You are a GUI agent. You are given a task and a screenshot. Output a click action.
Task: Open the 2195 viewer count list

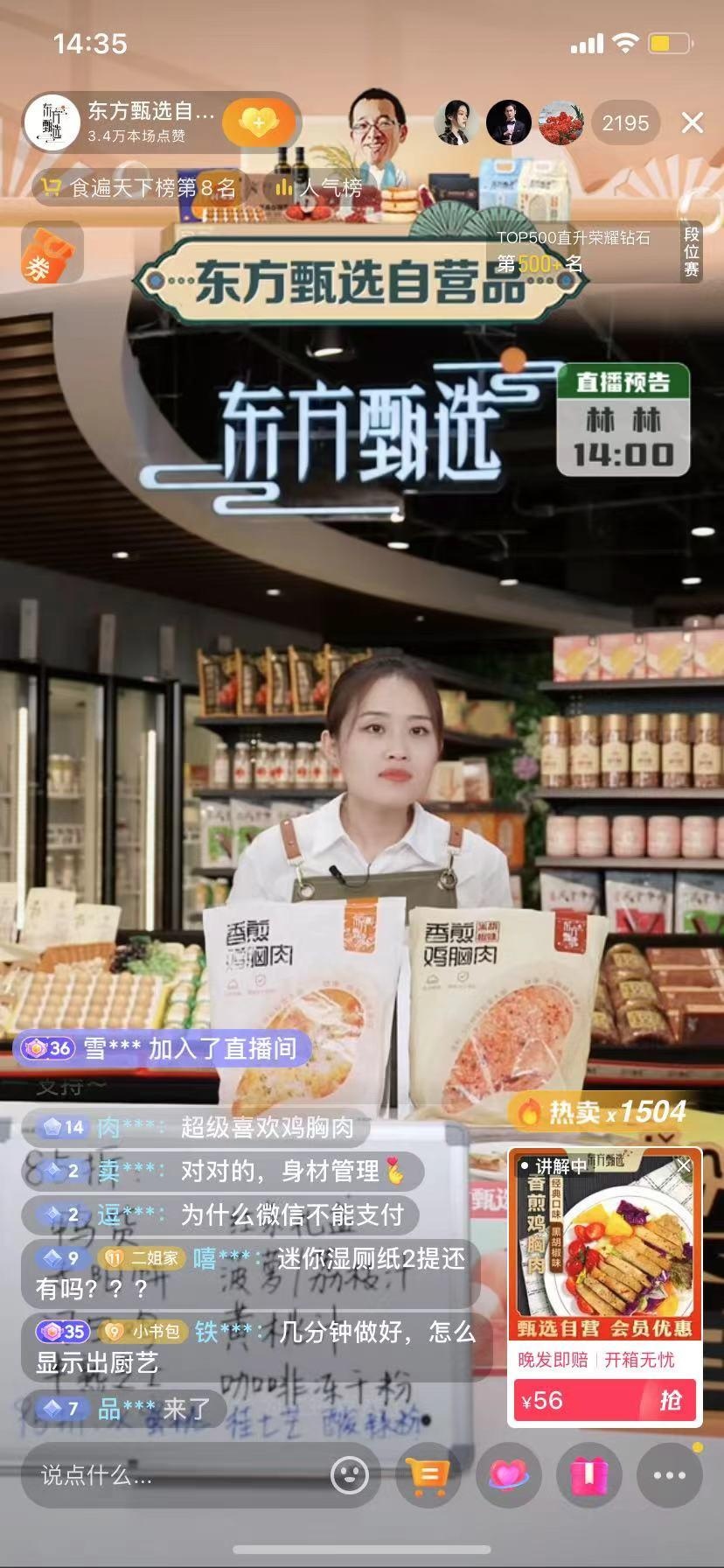pyautogui.click(x=625, y=123)
